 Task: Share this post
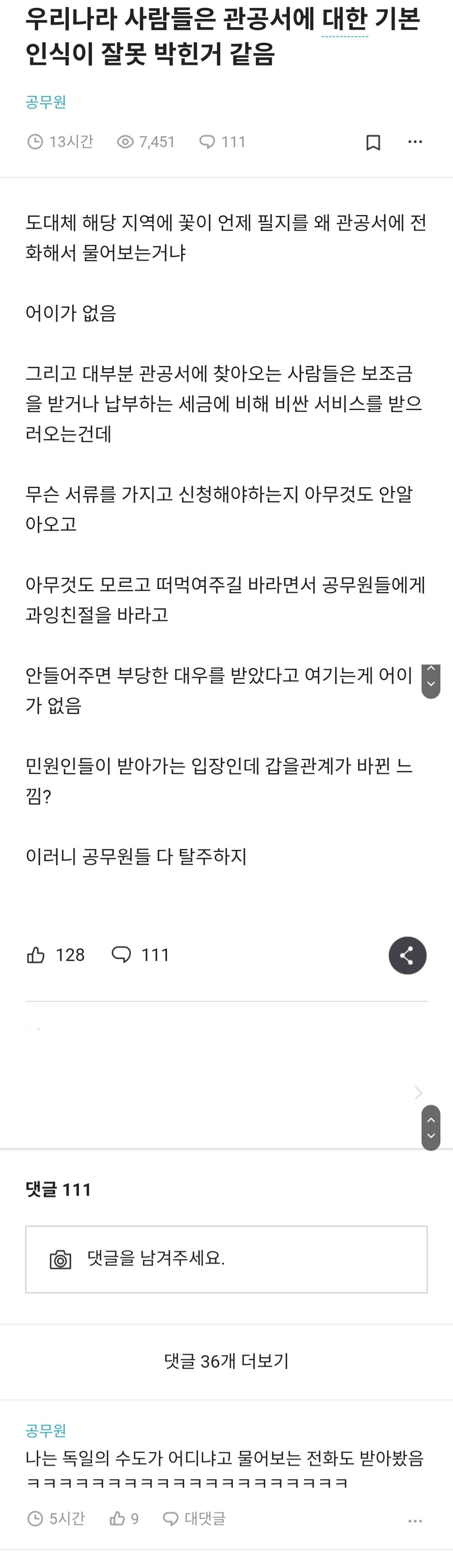click(x=407, y=955)
